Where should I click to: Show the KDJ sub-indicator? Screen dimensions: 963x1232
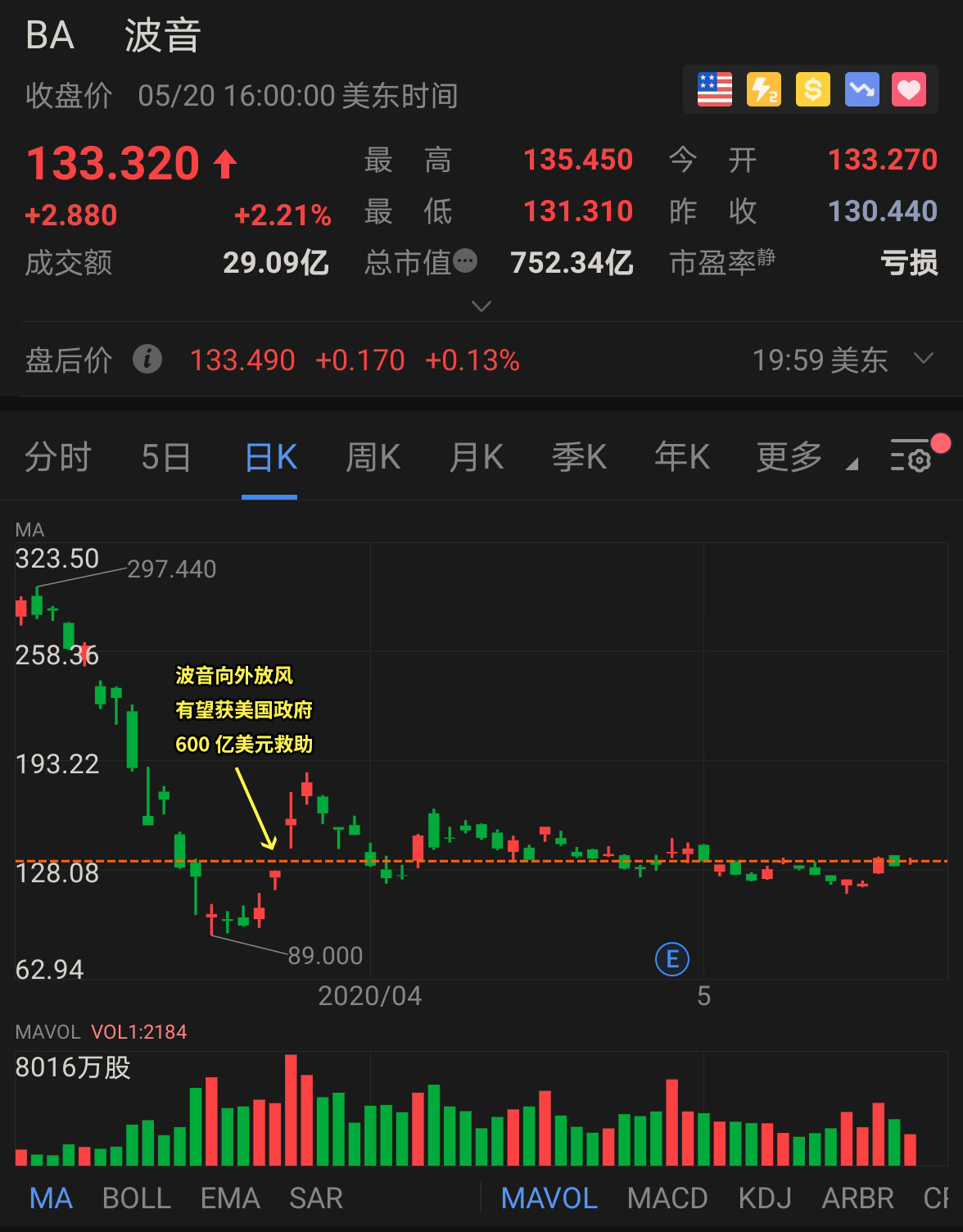click(765, 1198)
